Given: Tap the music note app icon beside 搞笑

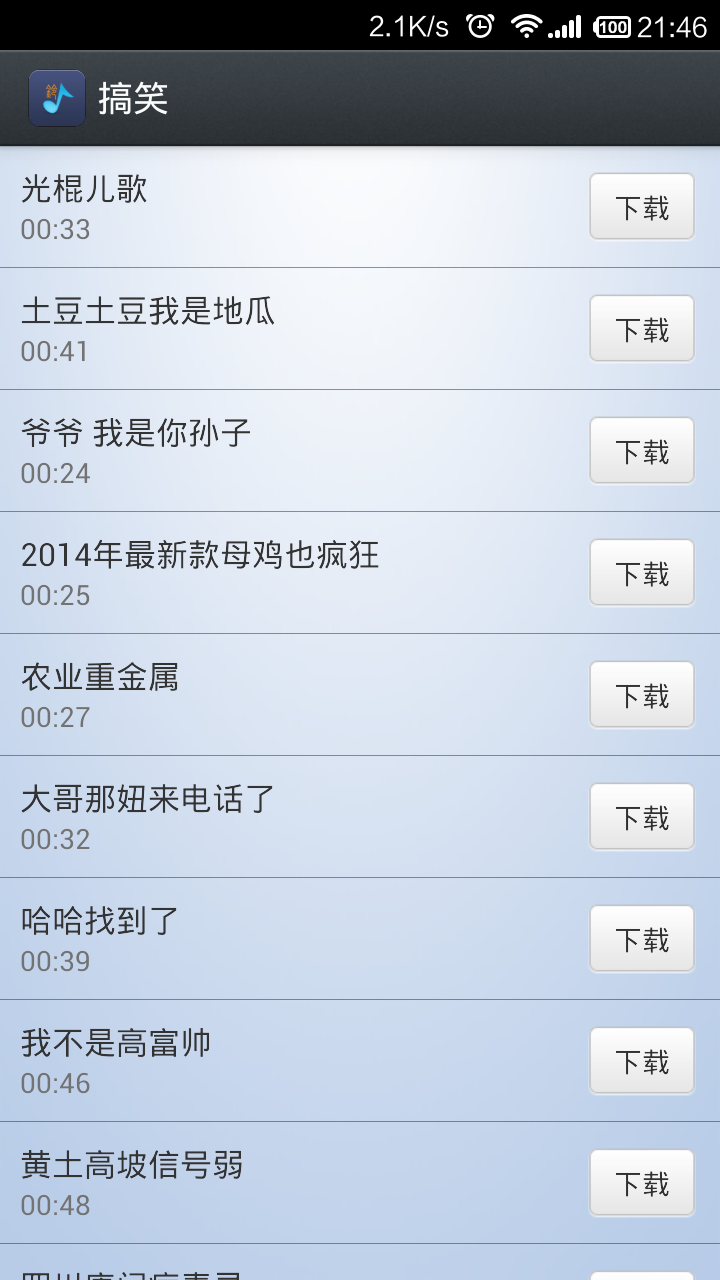Looking at the screenshot, I should 57,98.
